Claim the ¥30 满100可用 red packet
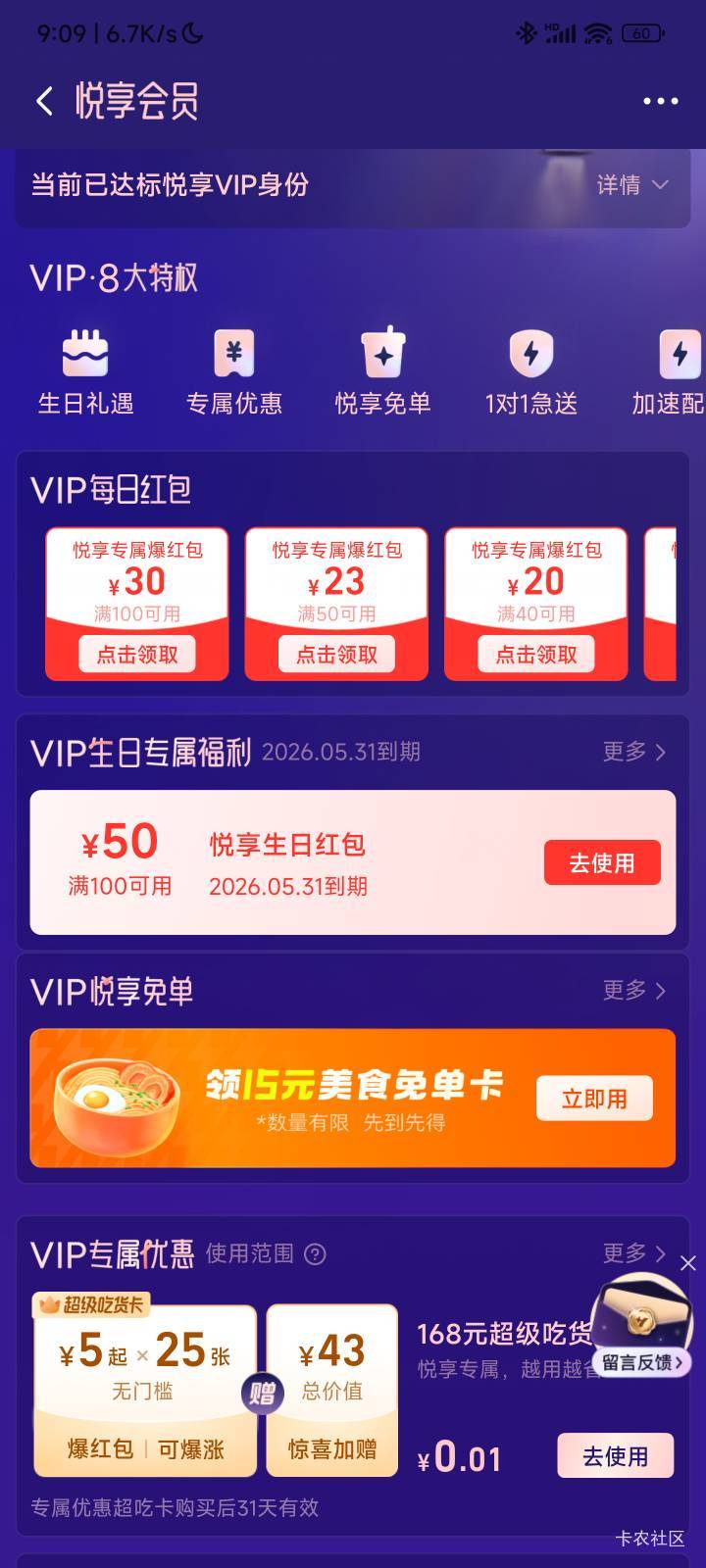 (x=137, y=655)
